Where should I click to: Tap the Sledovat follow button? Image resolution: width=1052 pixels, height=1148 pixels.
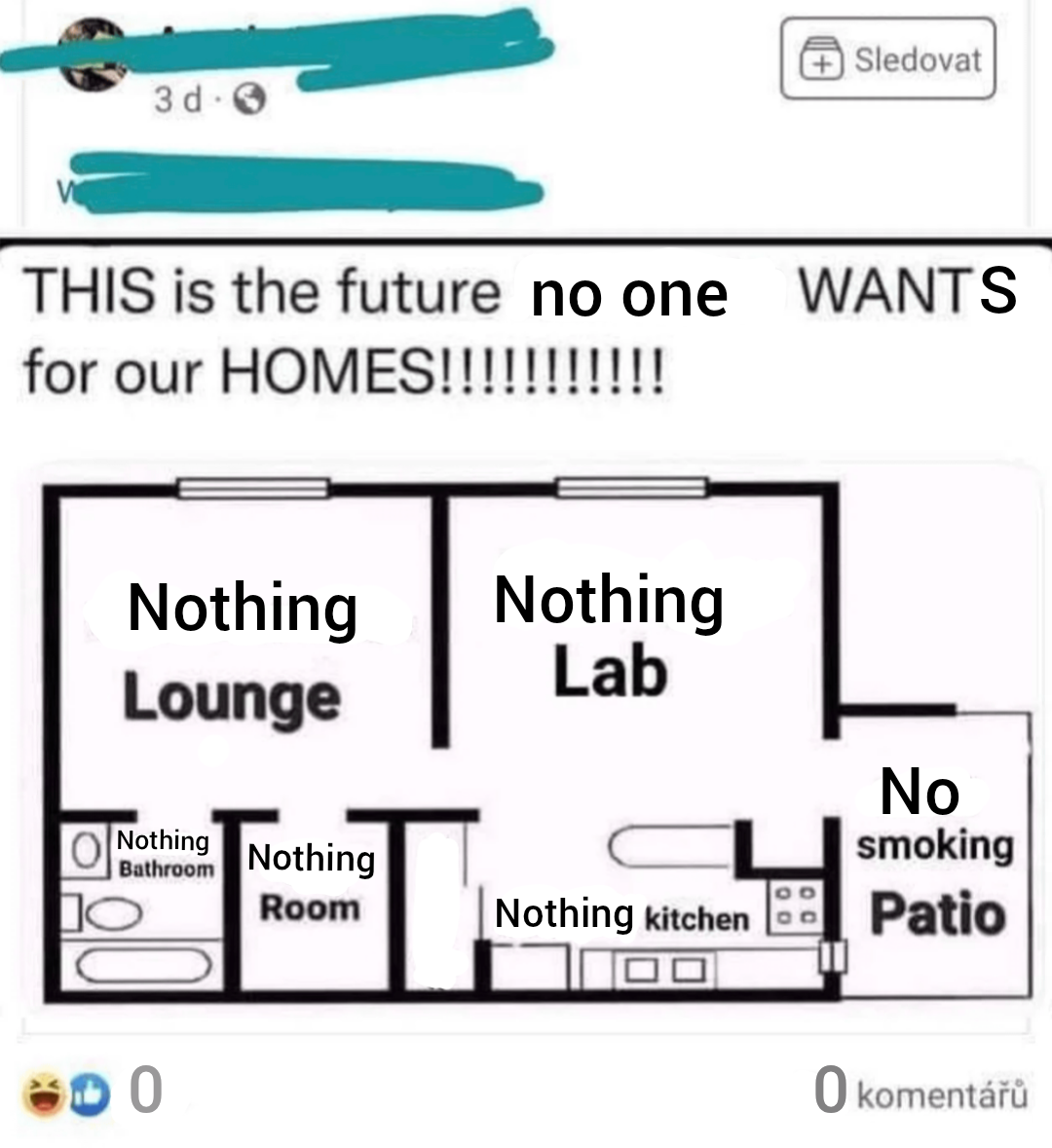pos(887,59)
